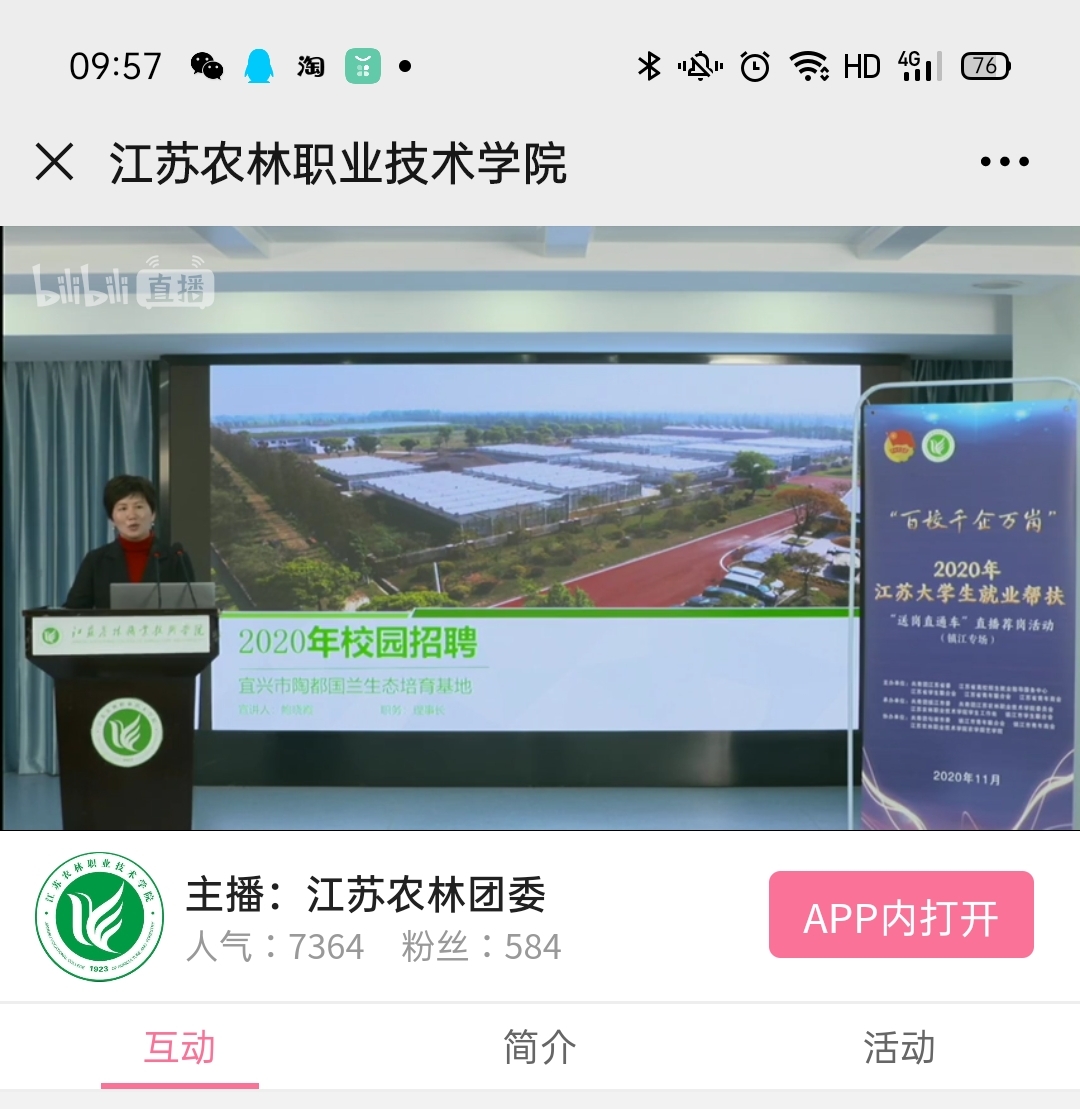Tap the live stream video player

540,528
